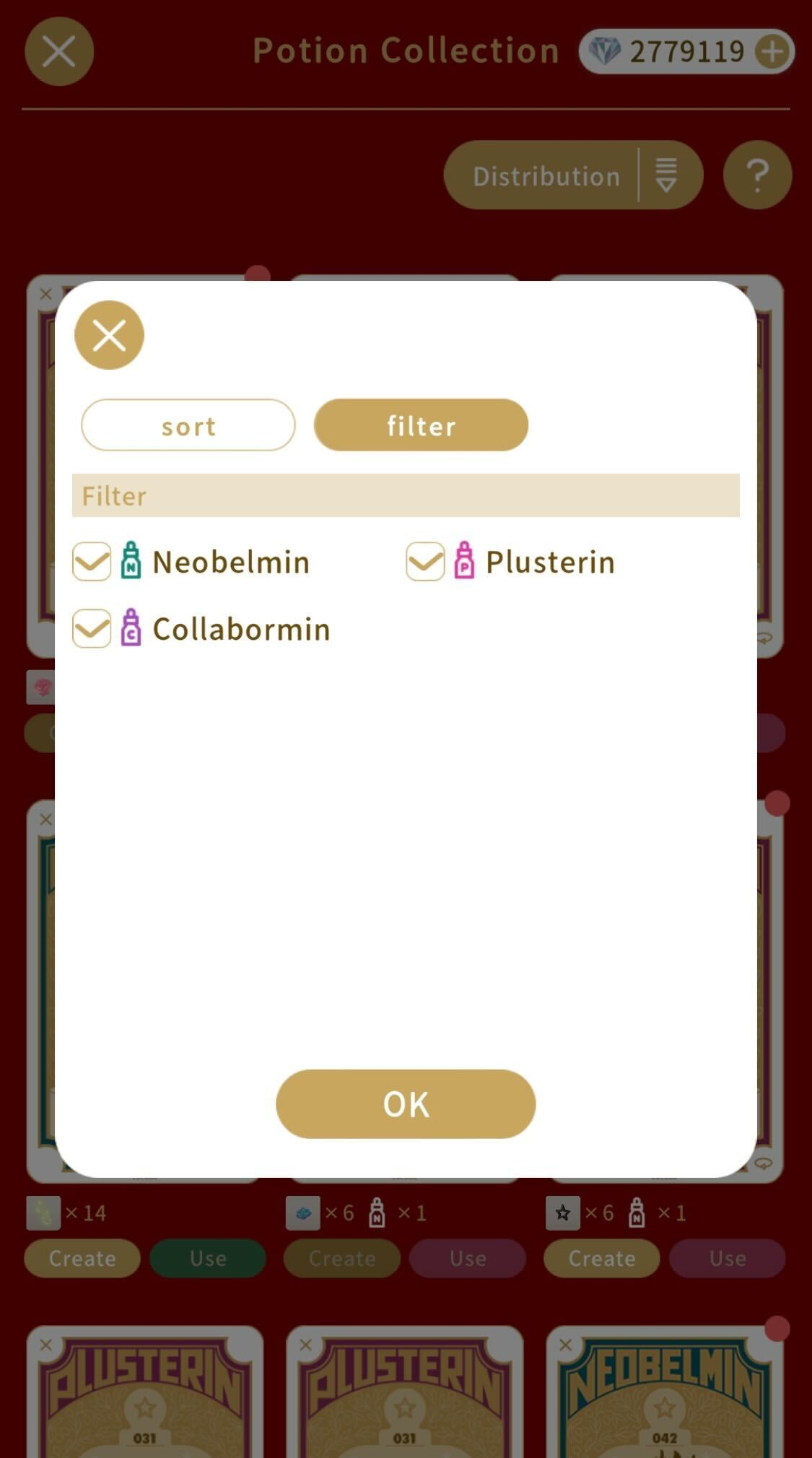Uncheck the Neobelmin filter
This screenshot has height=1458, width=812.
coord(92,562)
